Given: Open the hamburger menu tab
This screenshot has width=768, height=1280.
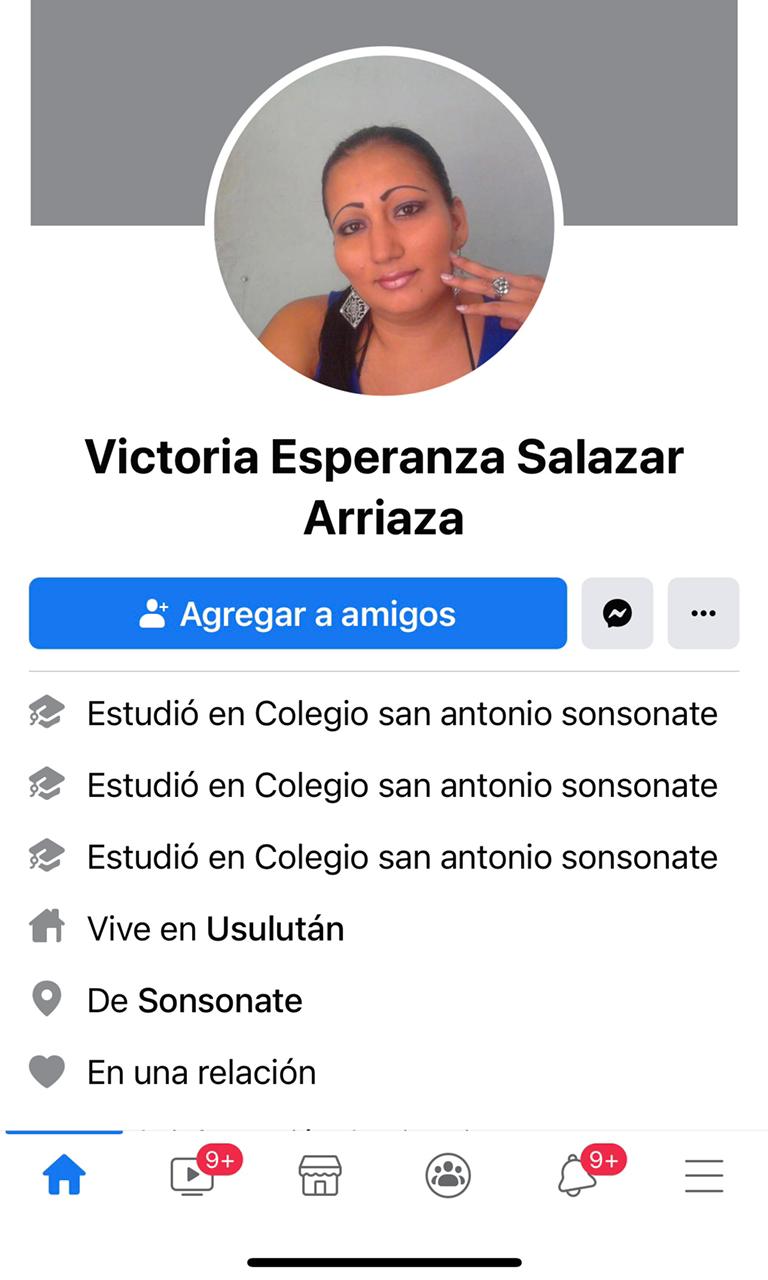Looking at the screenshot, I should point(704,1177).
